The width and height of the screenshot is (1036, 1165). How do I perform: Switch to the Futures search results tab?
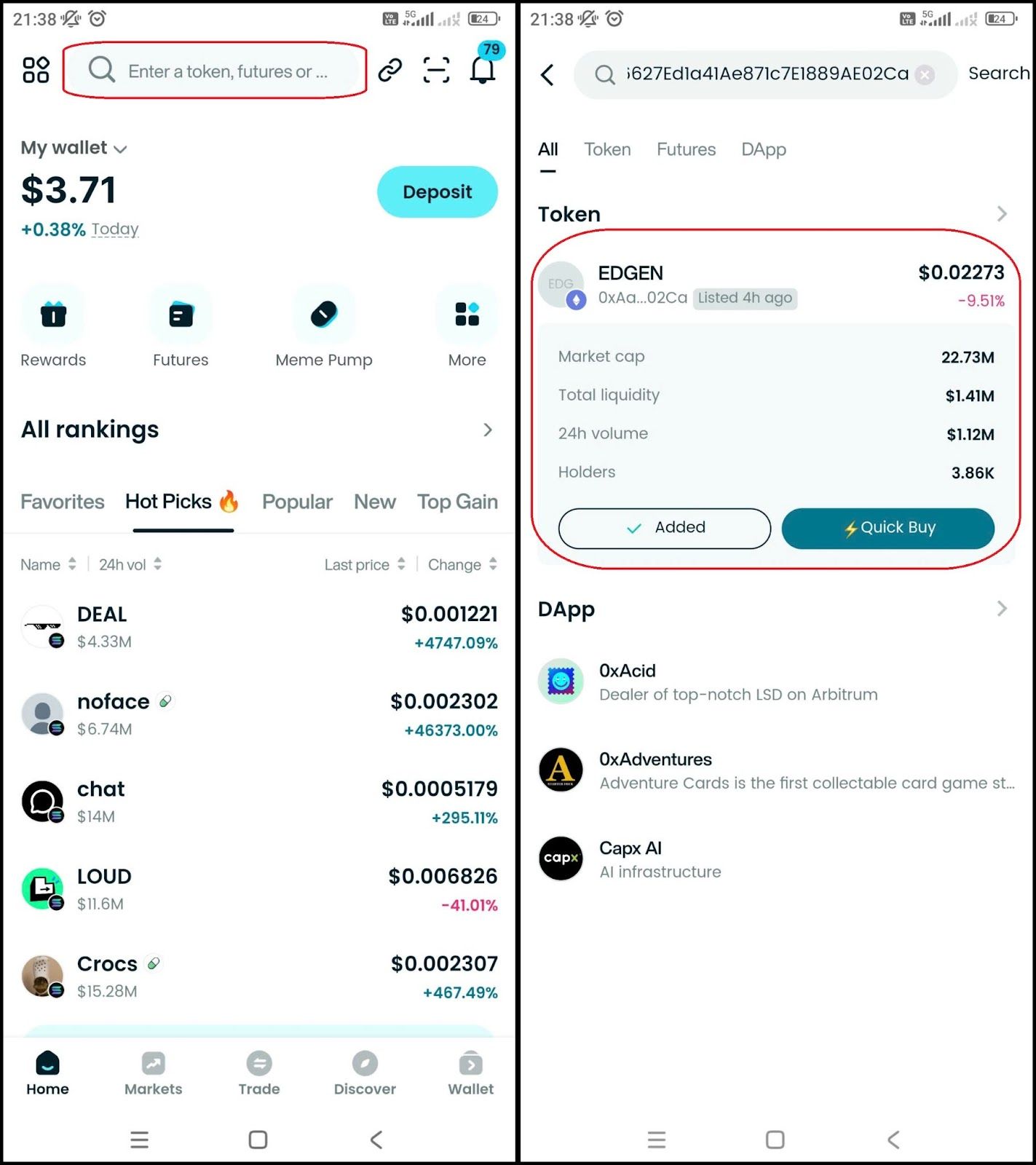pos(686,149)
